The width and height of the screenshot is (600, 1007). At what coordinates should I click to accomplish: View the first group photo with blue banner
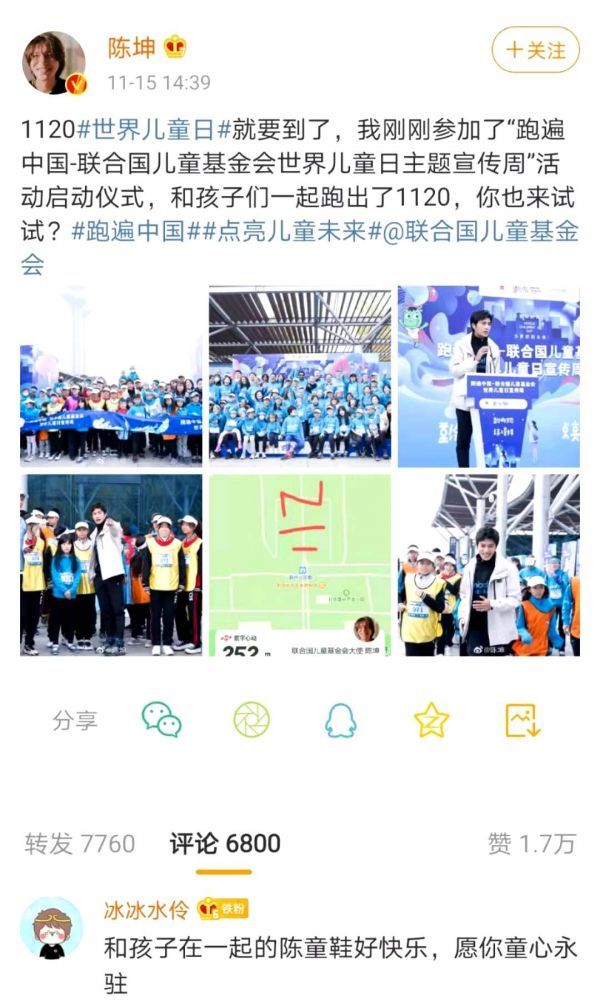tap(110, 376)
